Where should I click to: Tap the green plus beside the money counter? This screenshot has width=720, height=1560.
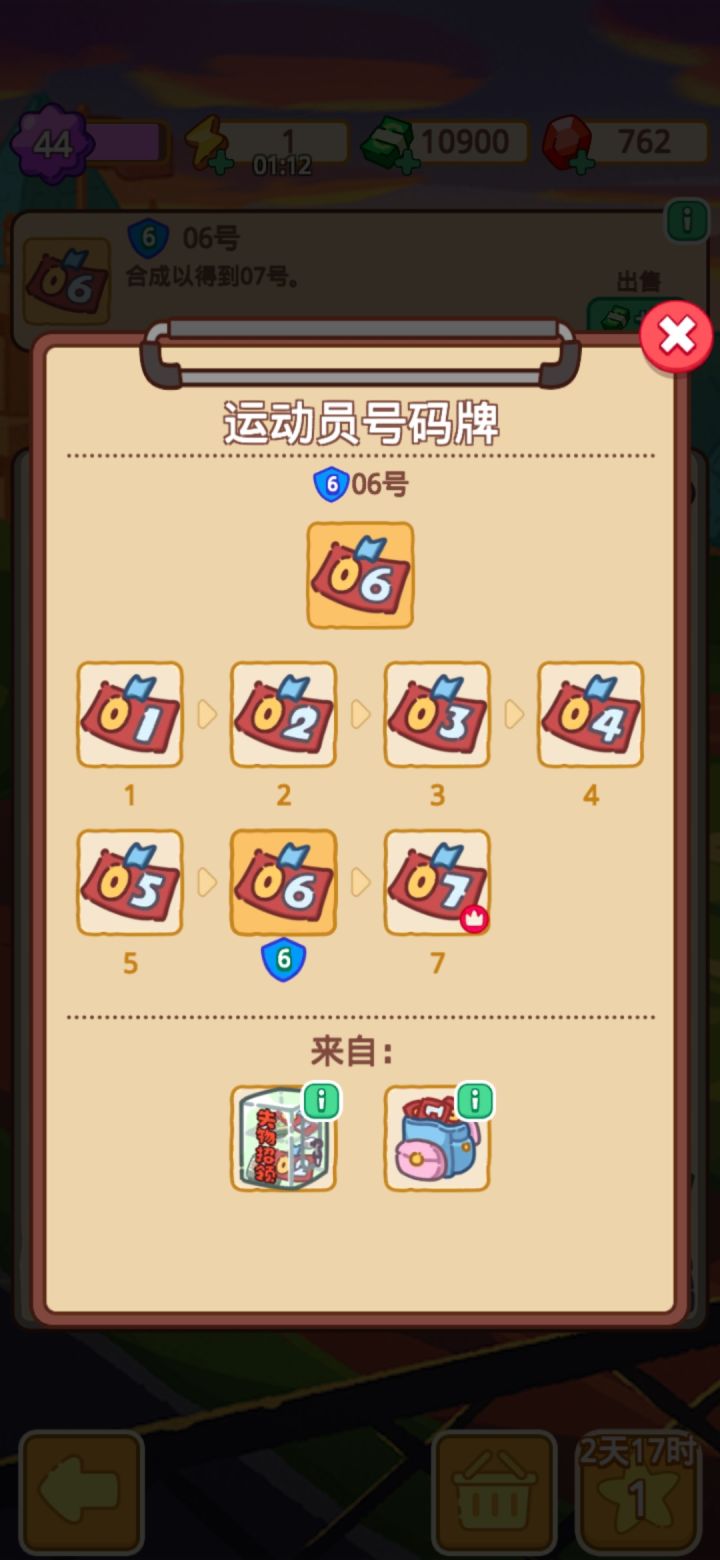coord(408,163)
